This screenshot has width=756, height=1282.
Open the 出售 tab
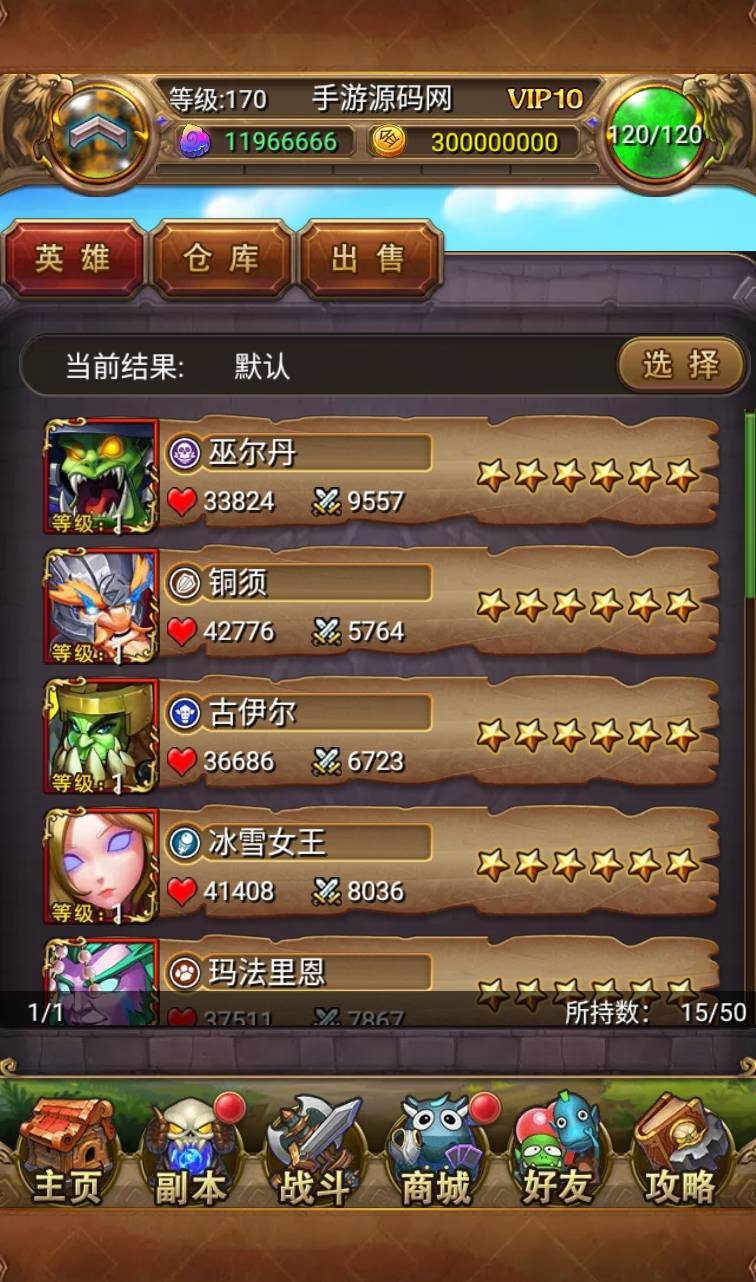click(369, 259)
